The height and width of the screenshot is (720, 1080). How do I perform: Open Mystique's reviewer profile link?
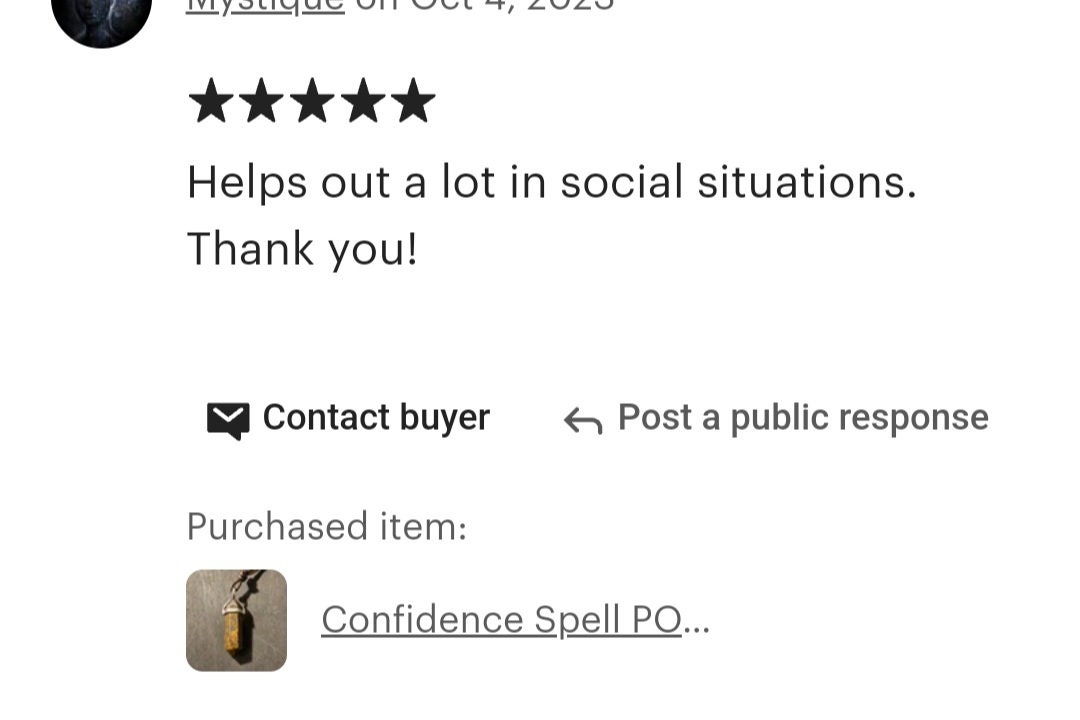(265, 6)
